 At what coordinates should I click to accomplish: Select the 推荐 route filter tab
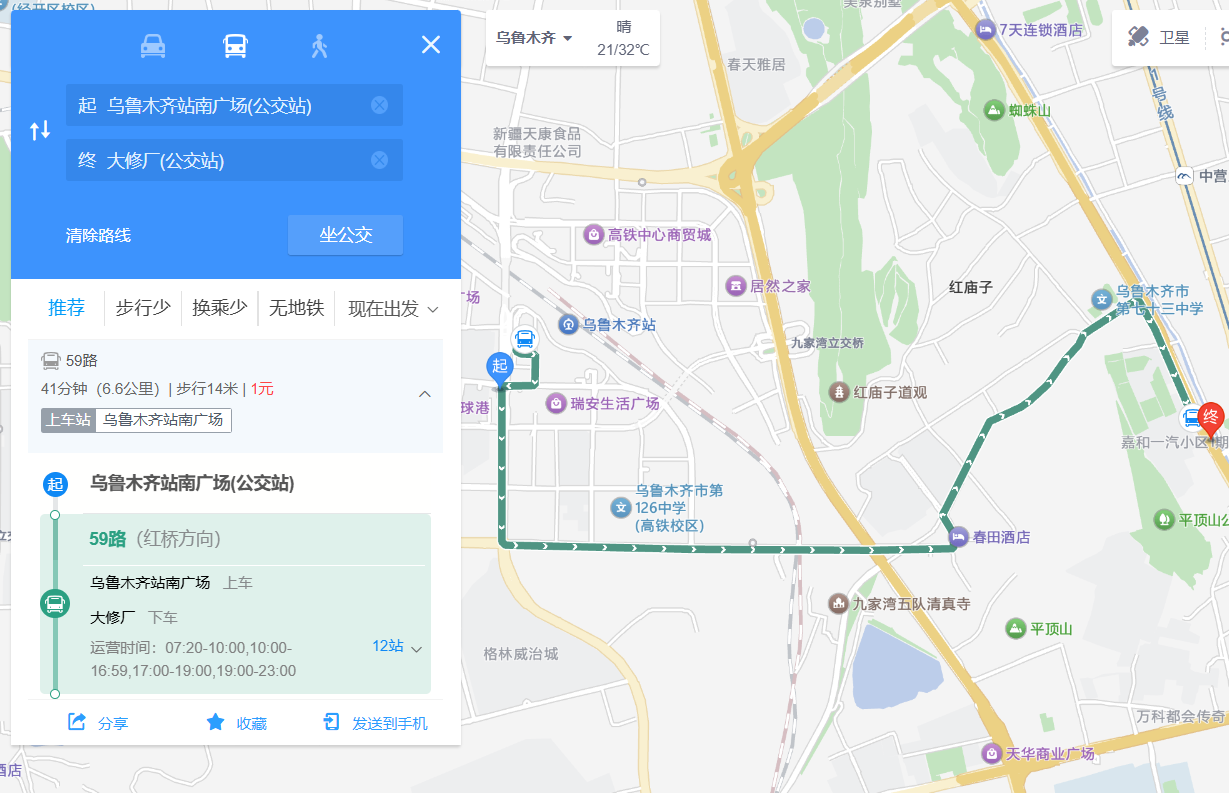pyautogui.click(x=67, y=308)
